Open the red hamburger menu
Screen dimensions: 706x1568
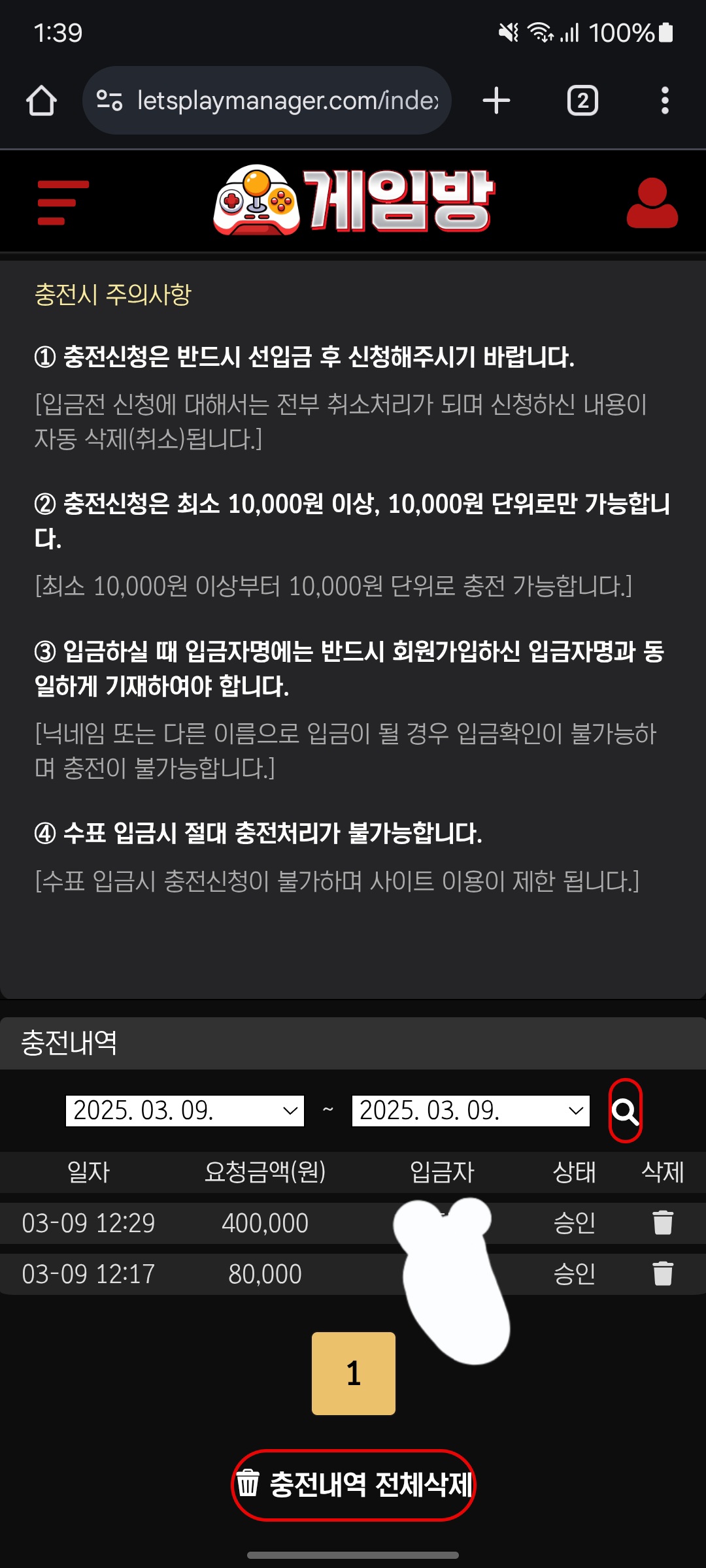63,203
